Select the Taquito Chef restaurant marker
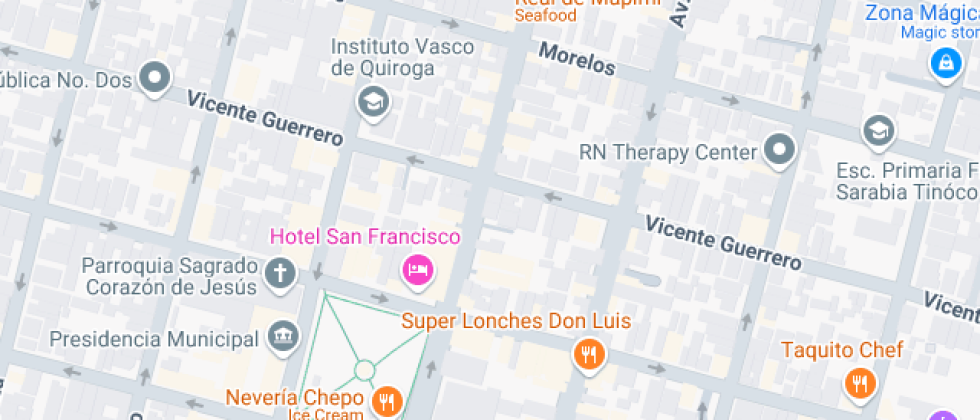Viewport: 980px width, 420px height. coord(859,382)
